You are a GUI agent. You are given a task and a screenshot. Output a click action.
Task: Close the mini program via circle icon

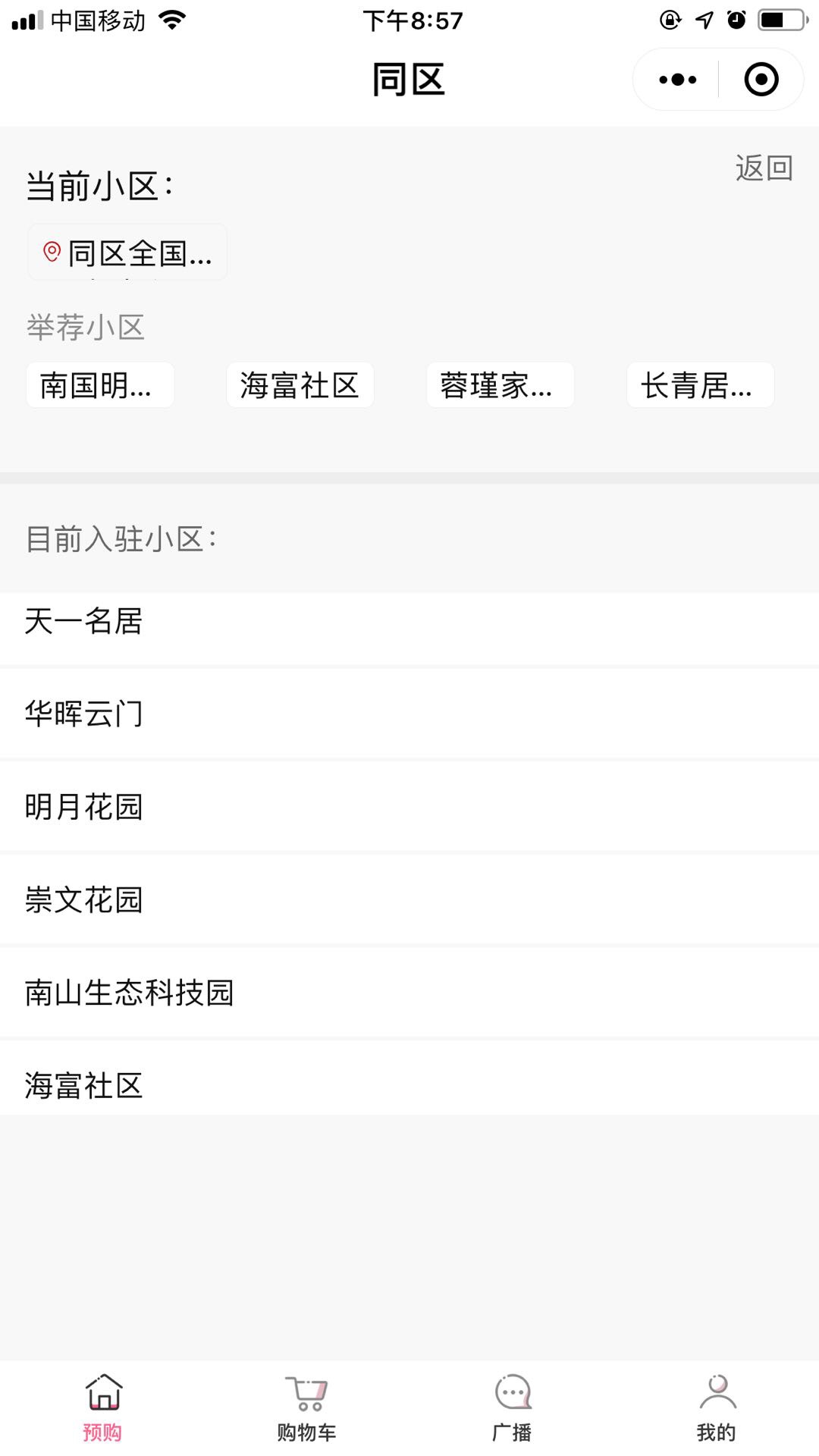pyautogui.click(x=761, y=80)
